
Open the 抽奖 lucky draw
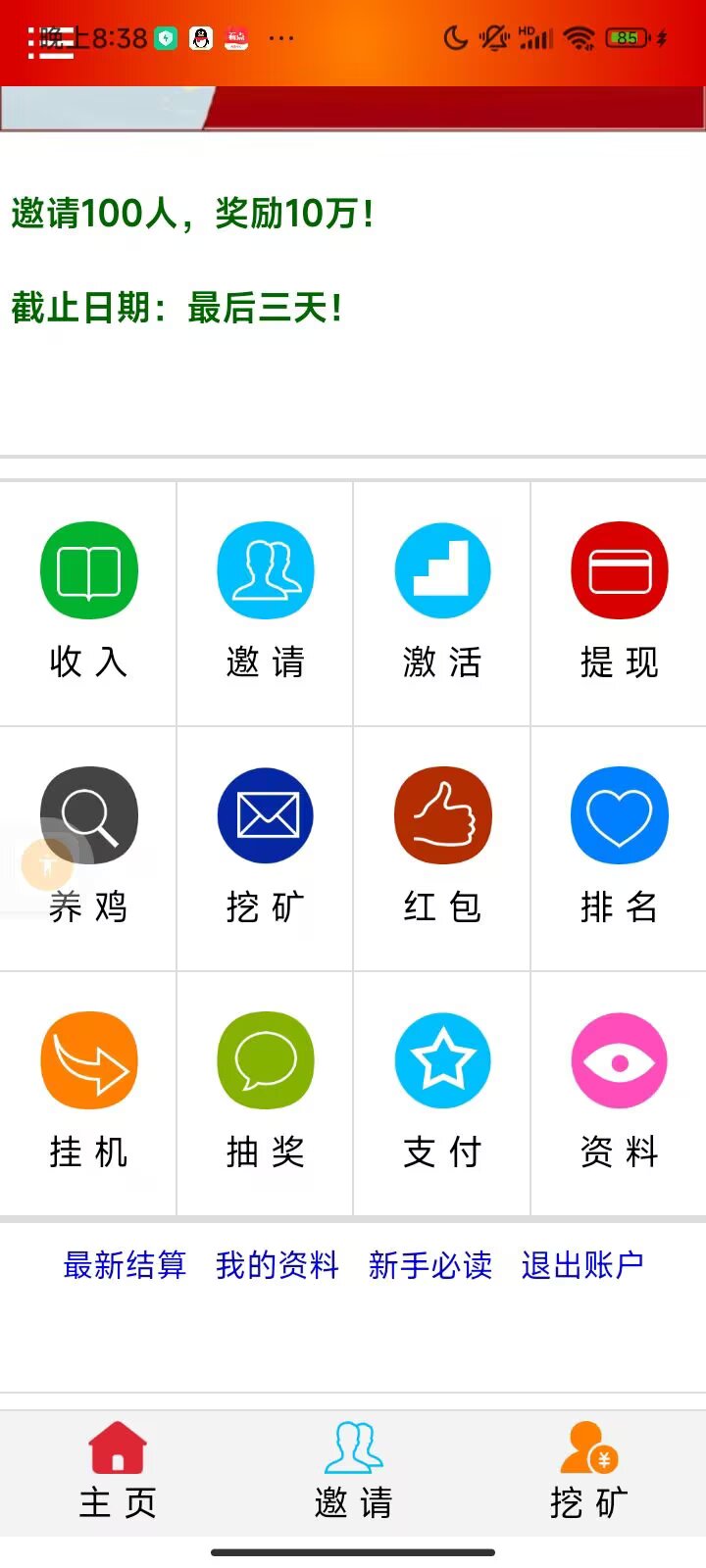point(265,1090)
